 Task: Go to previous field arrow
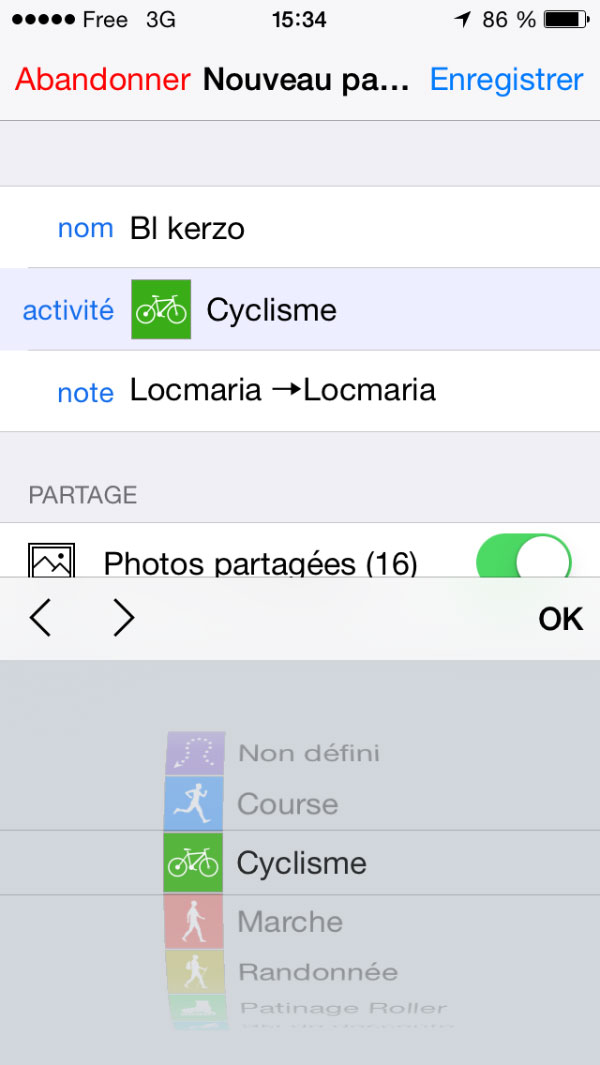(x=40, y=618)
